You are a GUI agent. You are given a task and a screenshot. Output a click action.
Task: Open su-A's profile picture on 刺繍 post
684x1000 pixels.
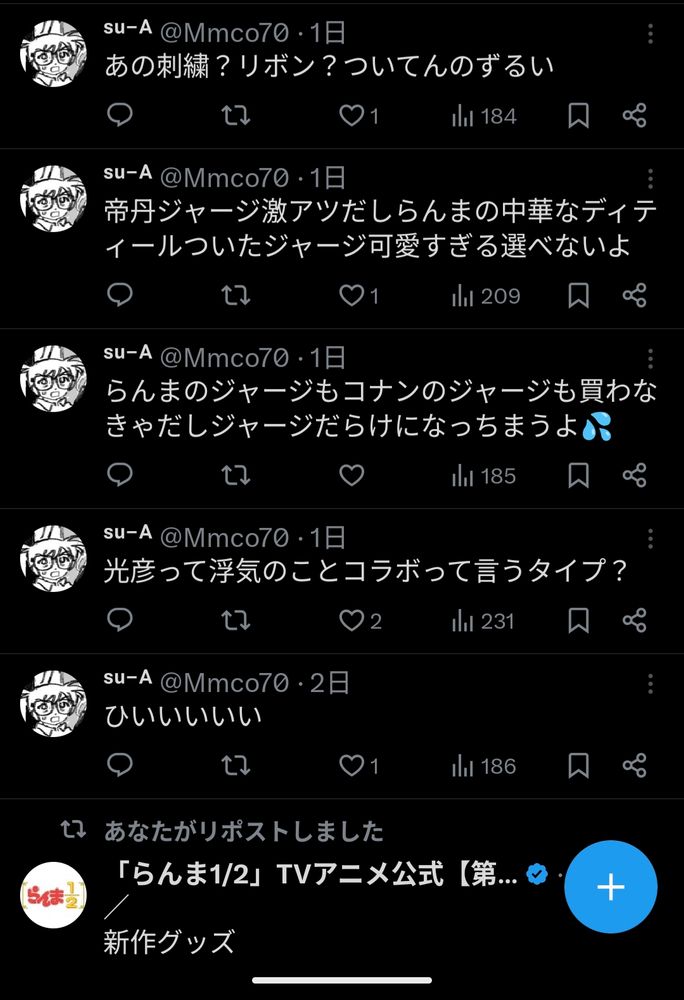[x=53, y=51]
